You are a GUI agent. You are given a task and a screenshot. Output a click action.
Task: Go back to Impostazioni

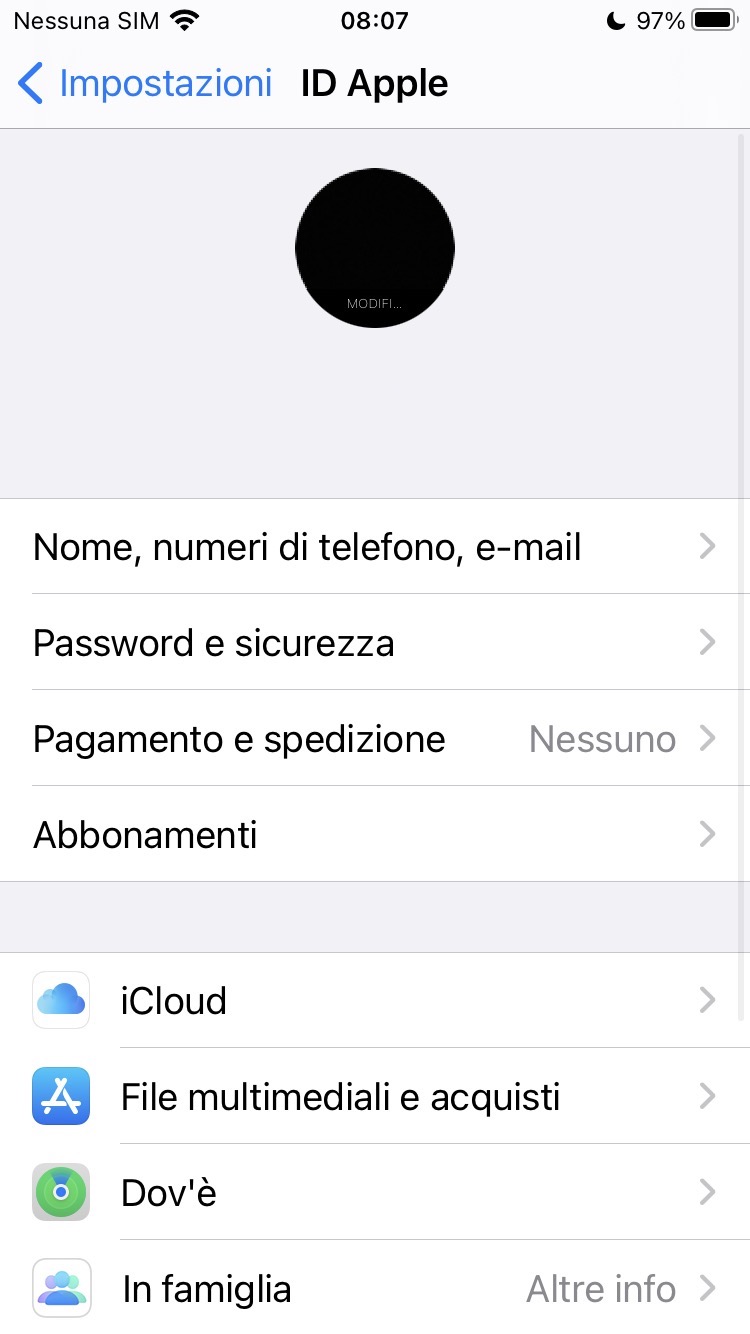click(x=145, y=84)
